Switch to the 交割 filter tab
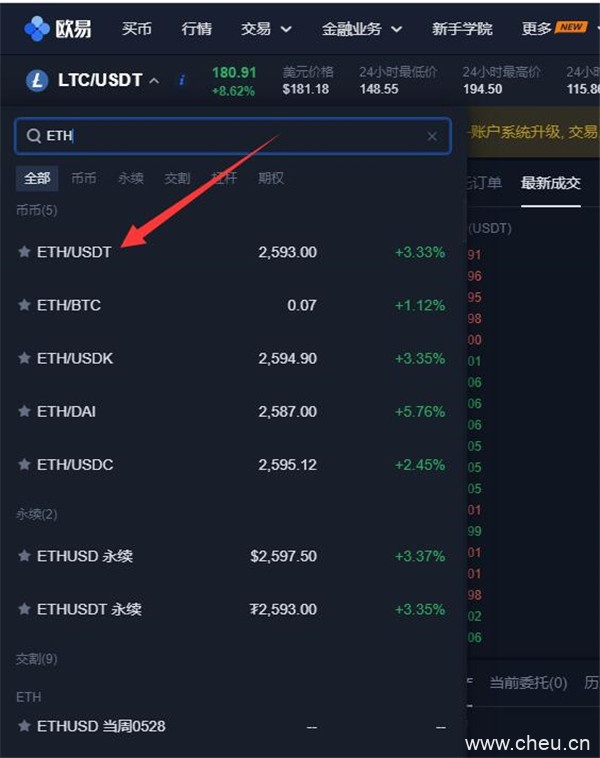This screenshot has width=600, height=758. [177, 178]
